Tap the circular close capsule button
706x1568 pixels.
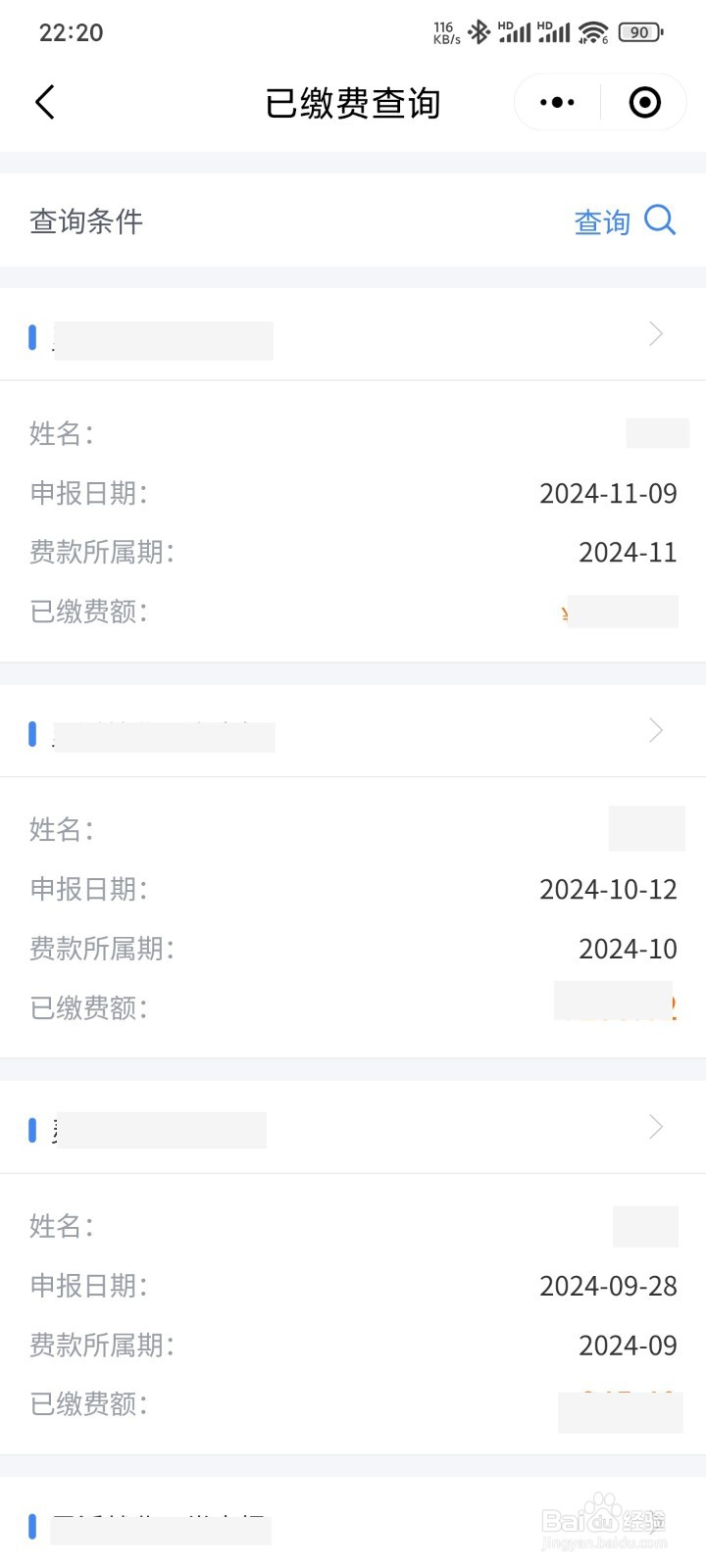[644, 101]
